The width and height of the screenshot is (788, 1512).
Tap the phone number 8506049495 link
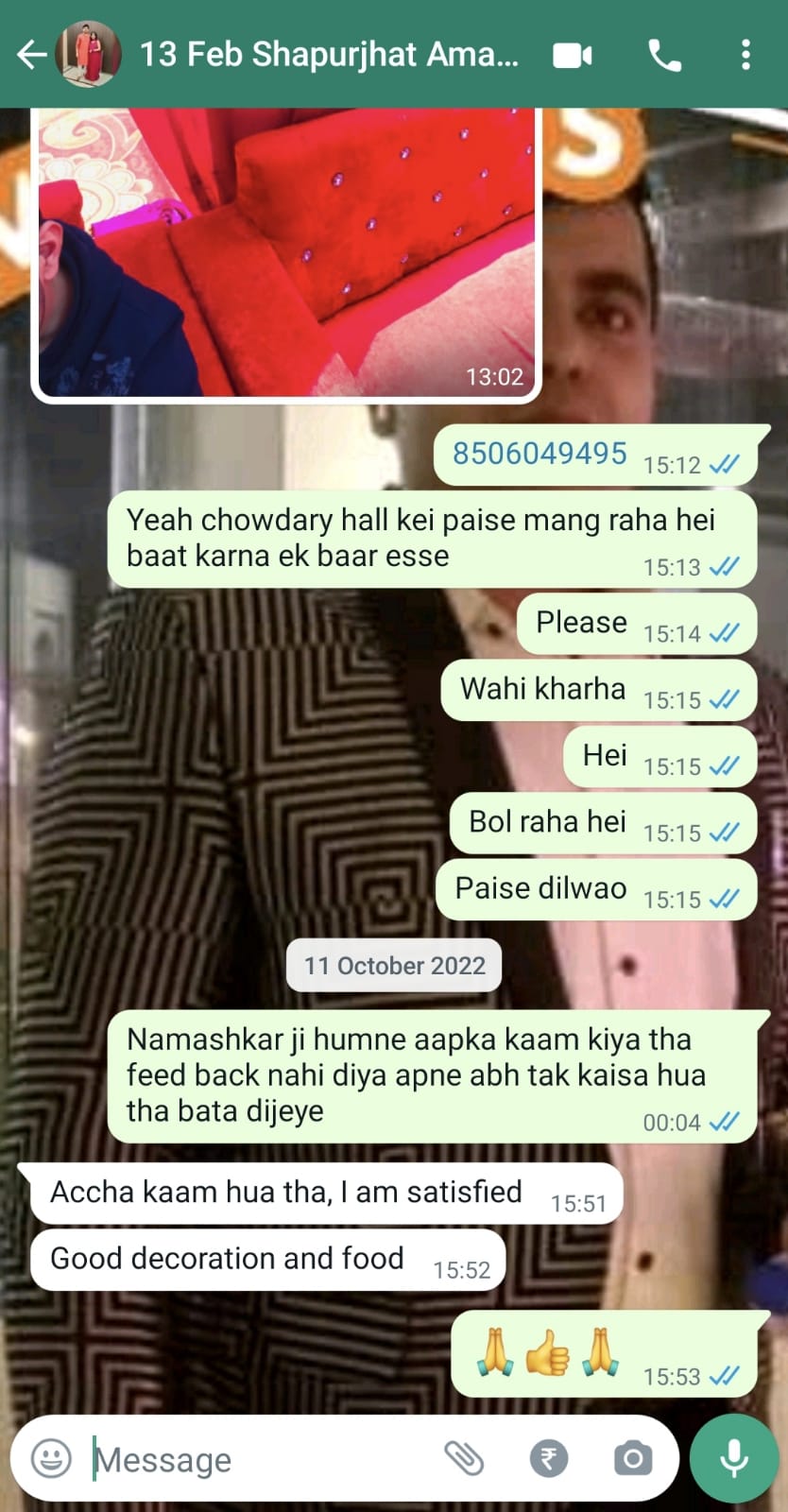pos(540,454)
